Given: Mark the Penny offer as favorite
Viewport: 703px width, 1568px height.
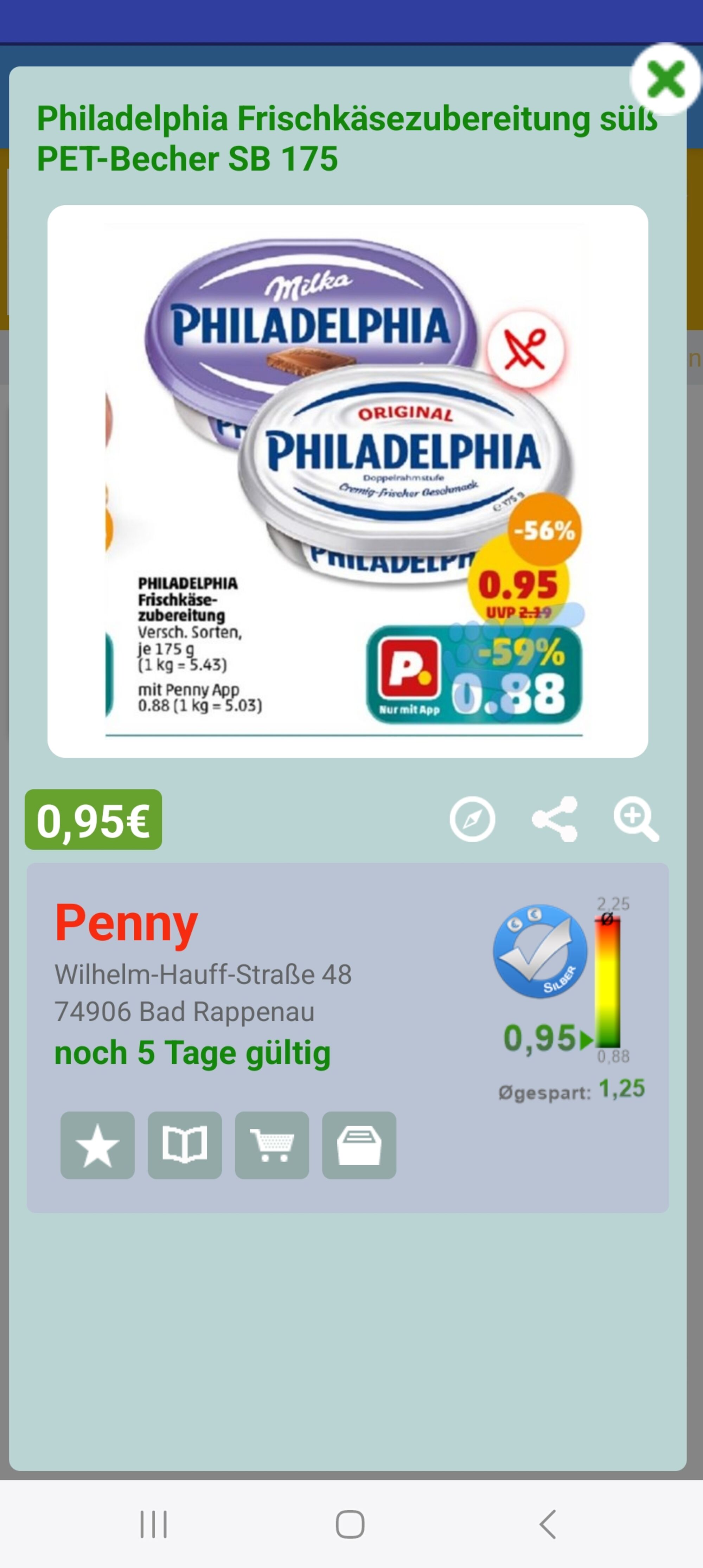Looking at the screenshot, I should [x=97, y=1145].
